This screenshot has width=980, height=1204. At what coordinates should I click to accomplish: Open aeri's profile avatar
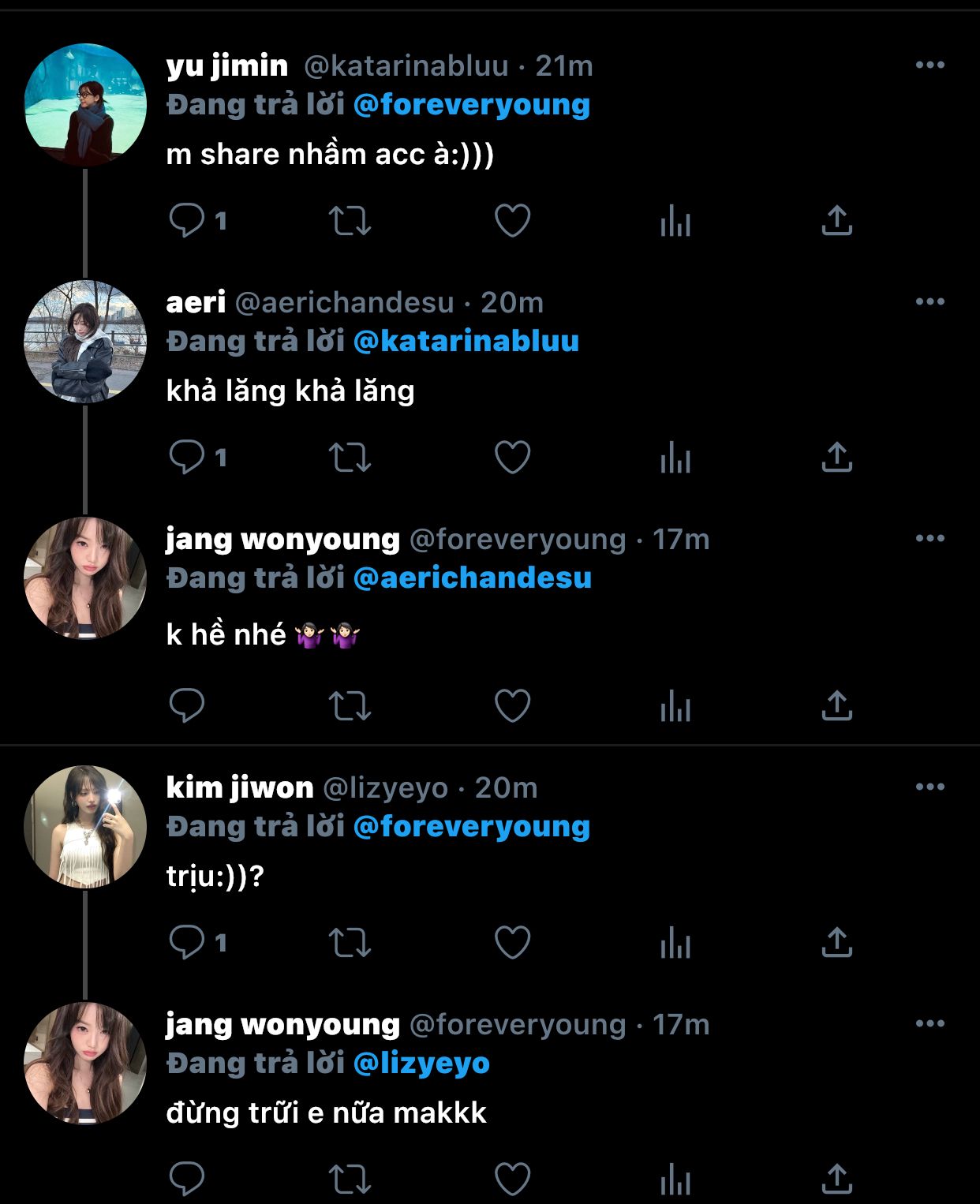[85, 342]
